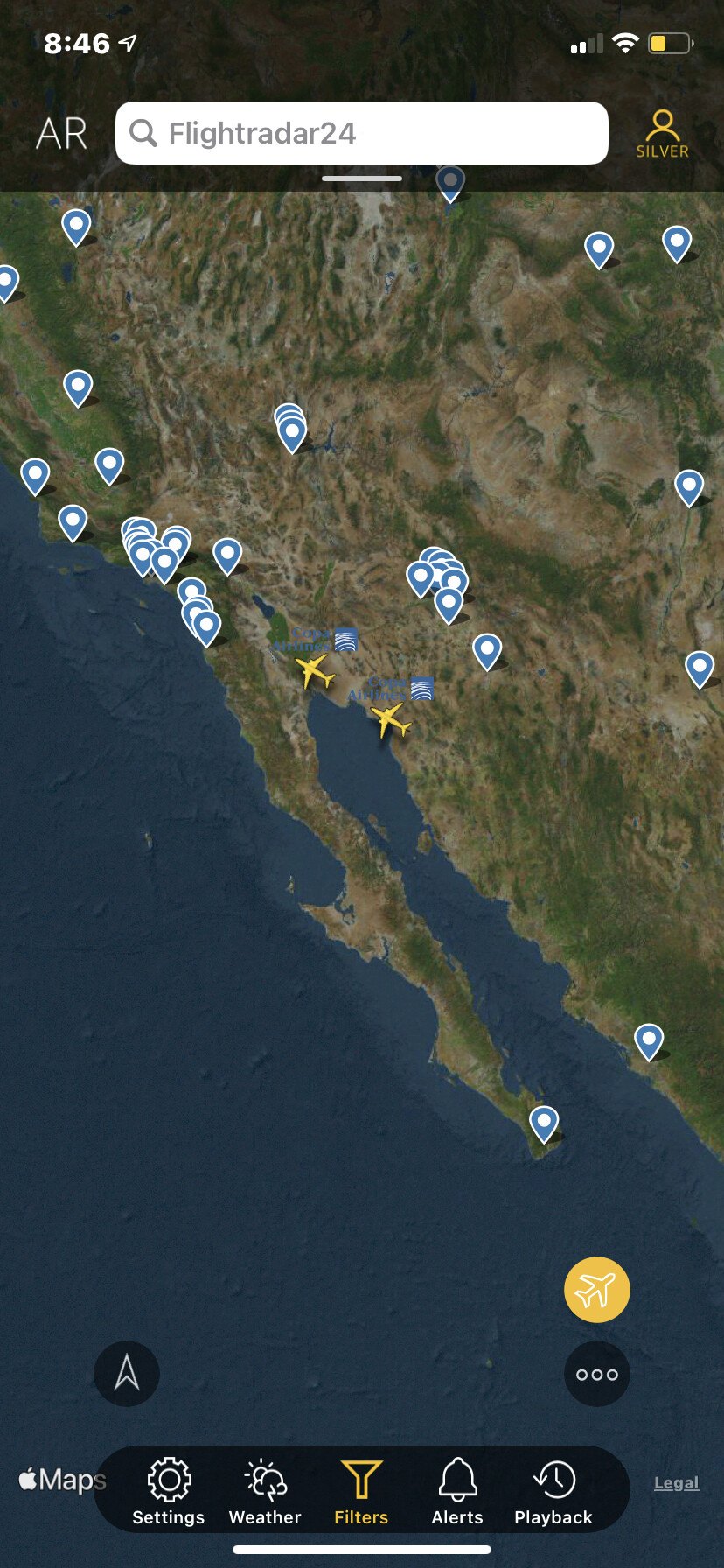Select the Copa Airlines plane near the border

click(315, 671)
